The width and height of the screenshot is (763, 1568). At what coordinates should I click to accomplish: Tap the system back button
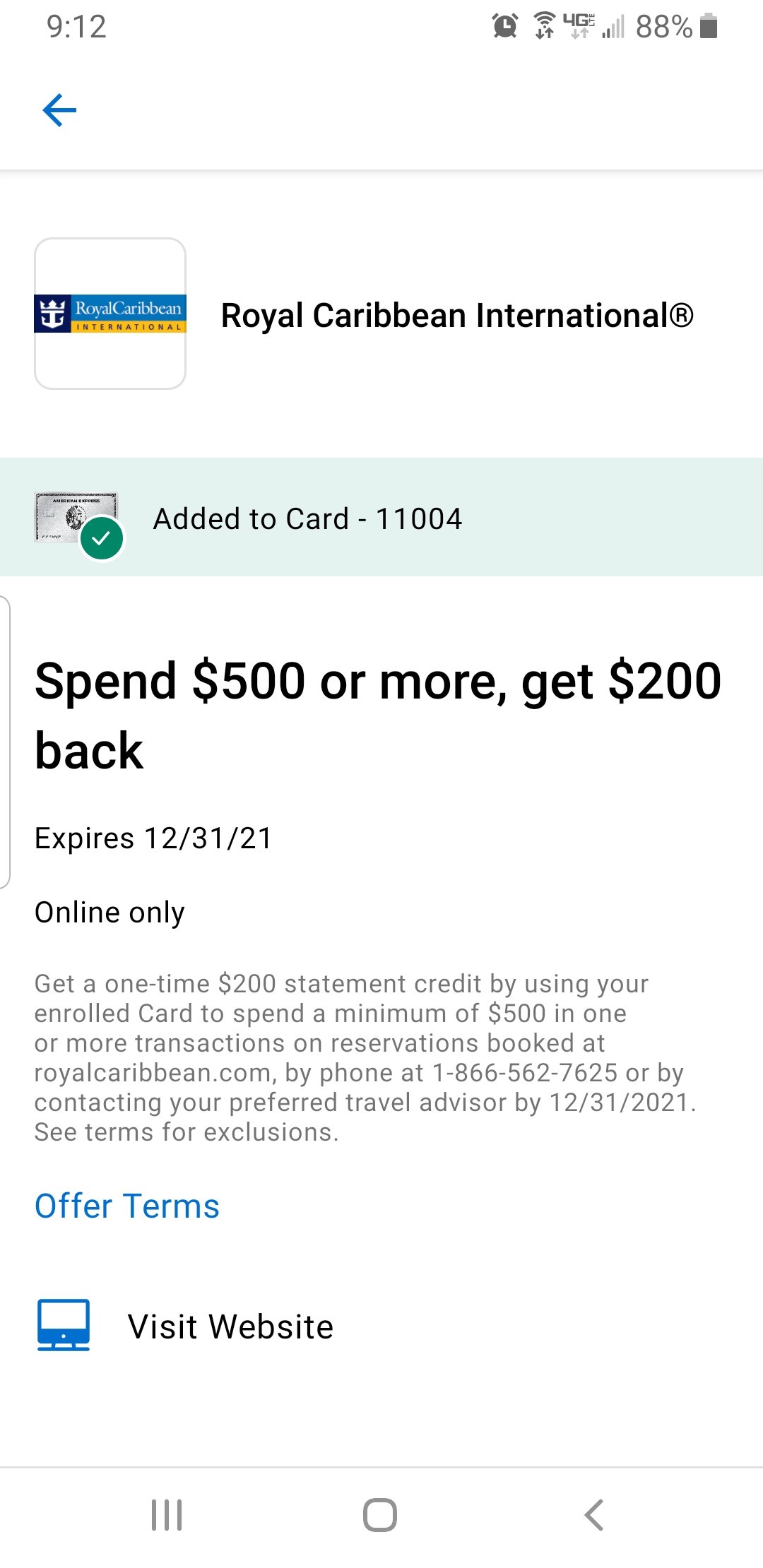[594, 1515]
